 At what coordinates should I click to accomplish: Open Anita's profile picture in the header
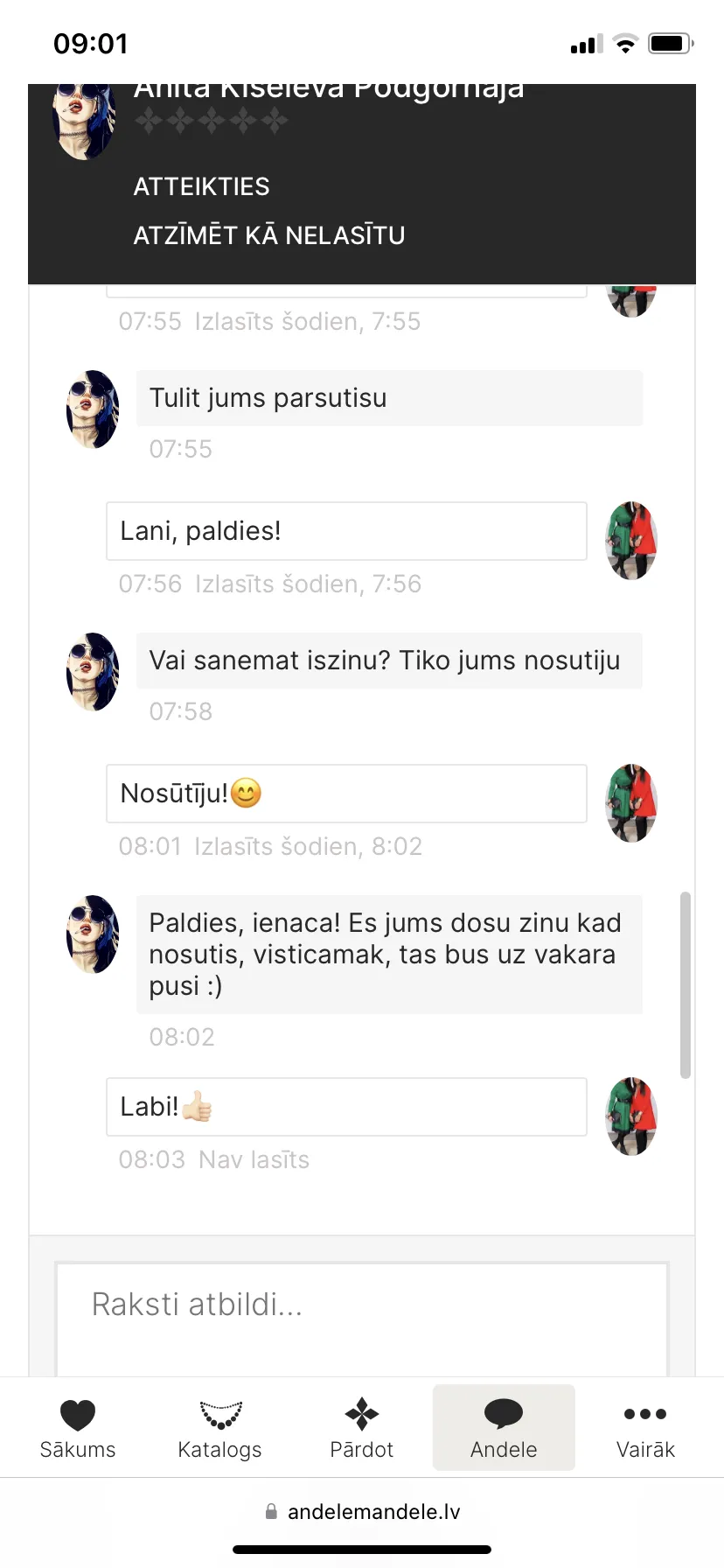coord(84,122)
